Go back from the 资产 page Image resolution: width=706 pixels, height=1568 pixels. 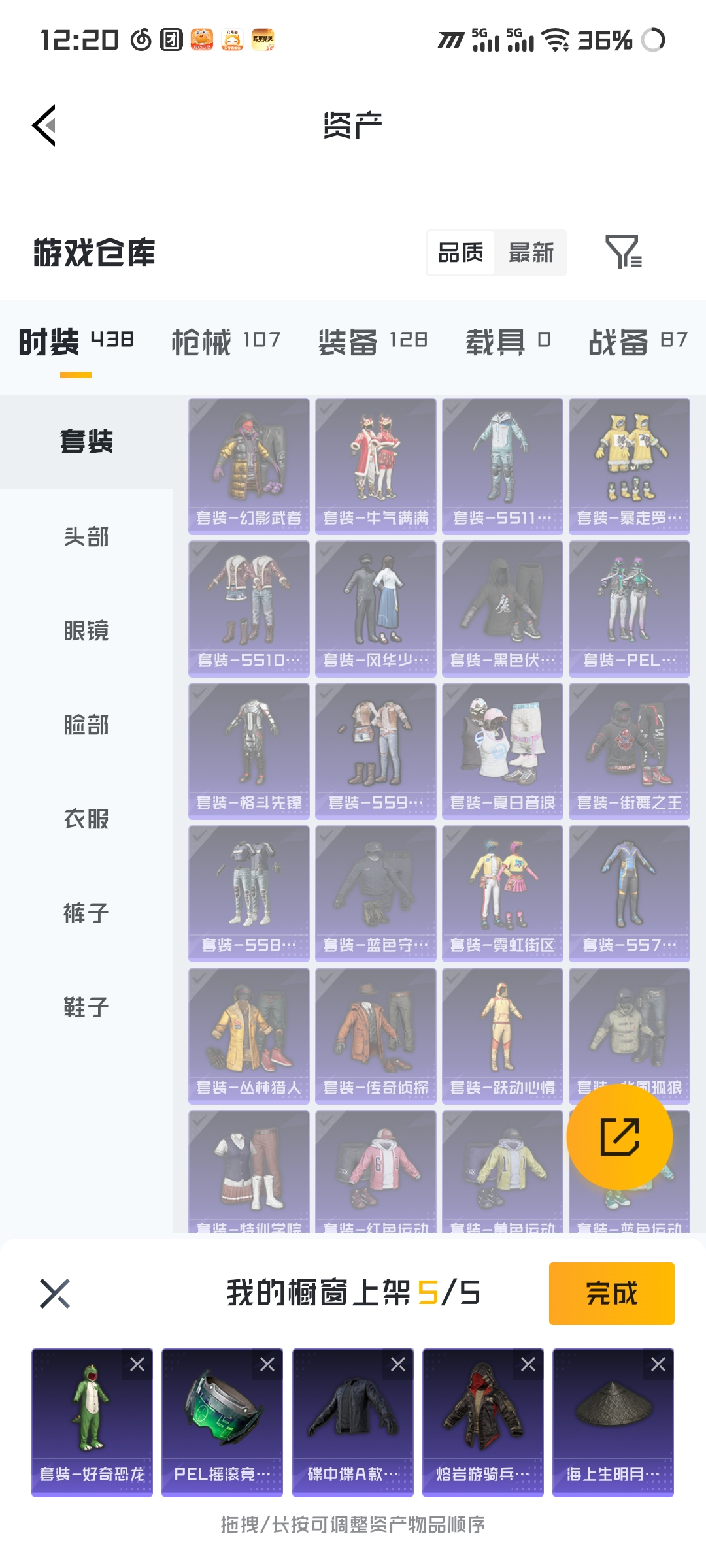44,125
